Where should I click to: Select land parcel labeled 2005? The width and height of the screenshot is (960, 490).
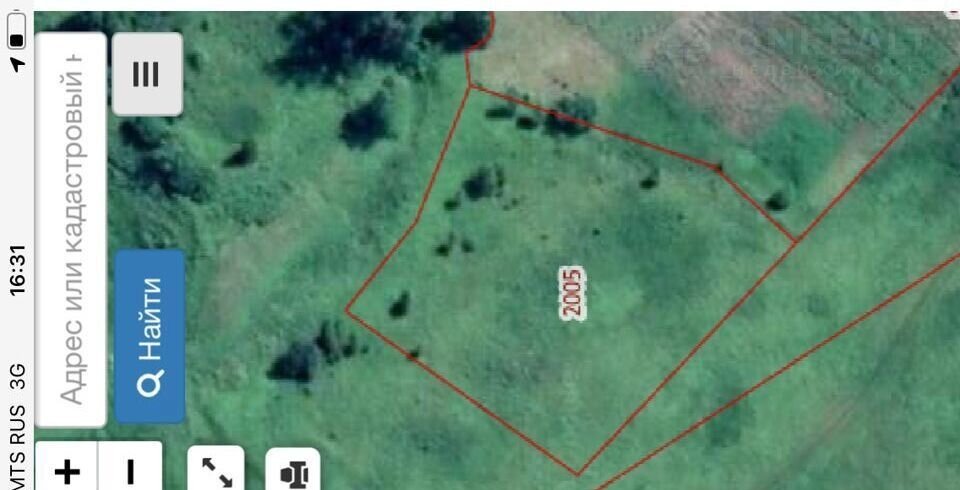(x=572, y=293)
